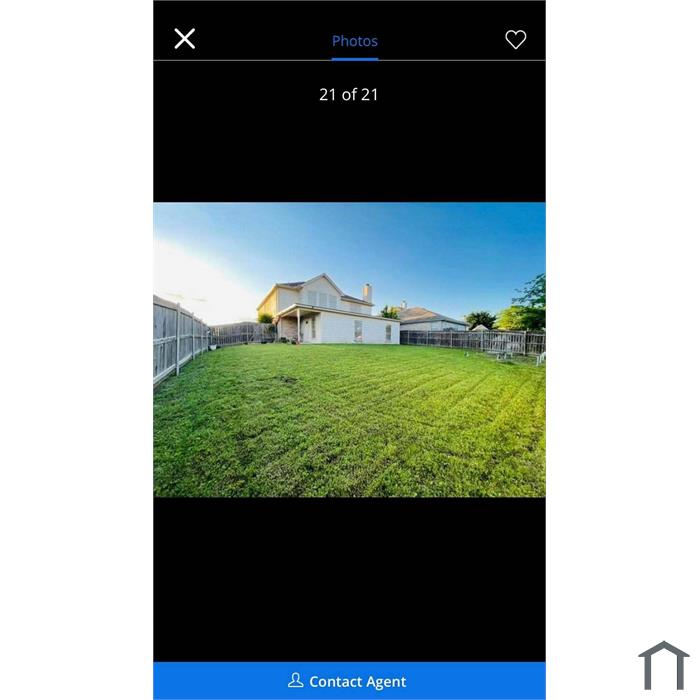700x700 pixels.
Task: Tap Contact Agent button
Action: pos(349,681)
